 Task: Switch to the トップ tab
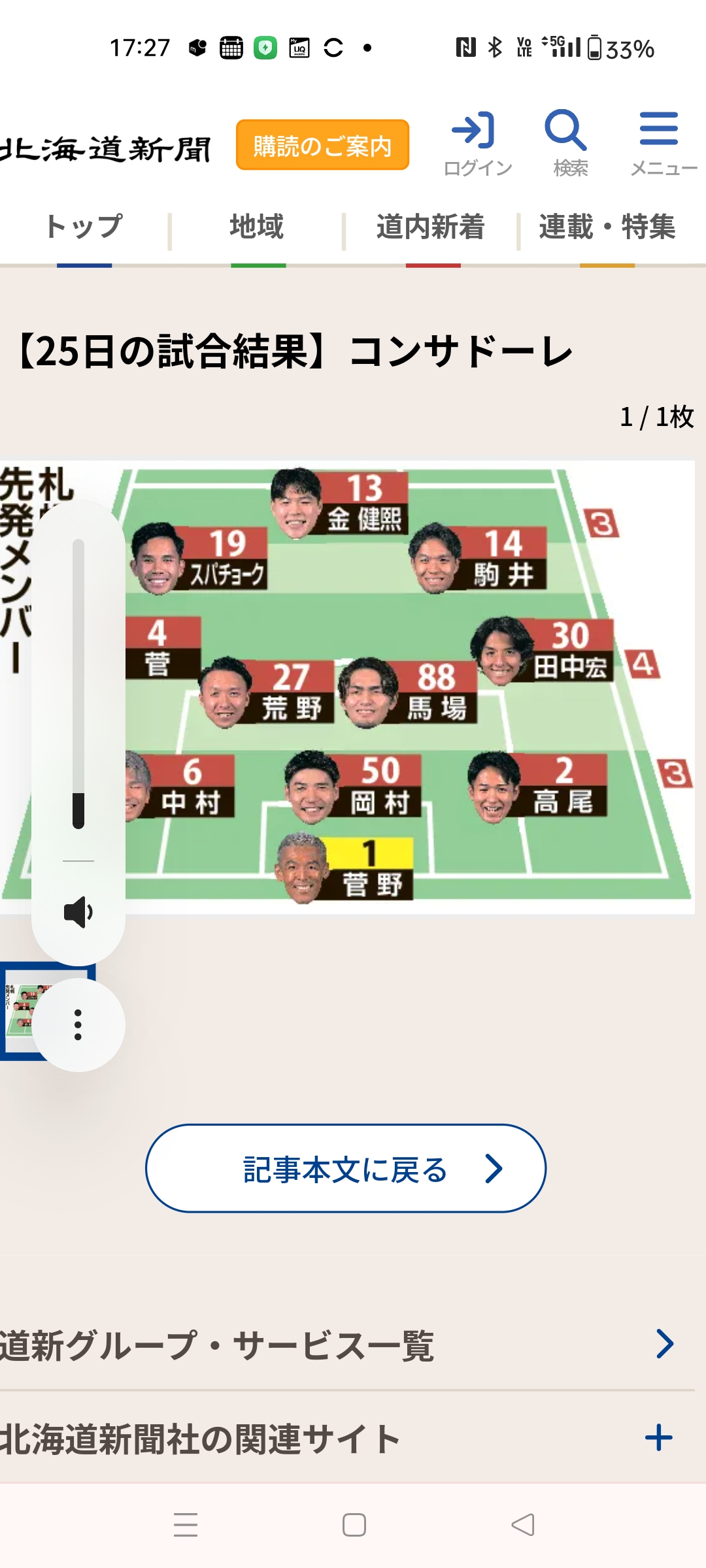tap(84, 227)
